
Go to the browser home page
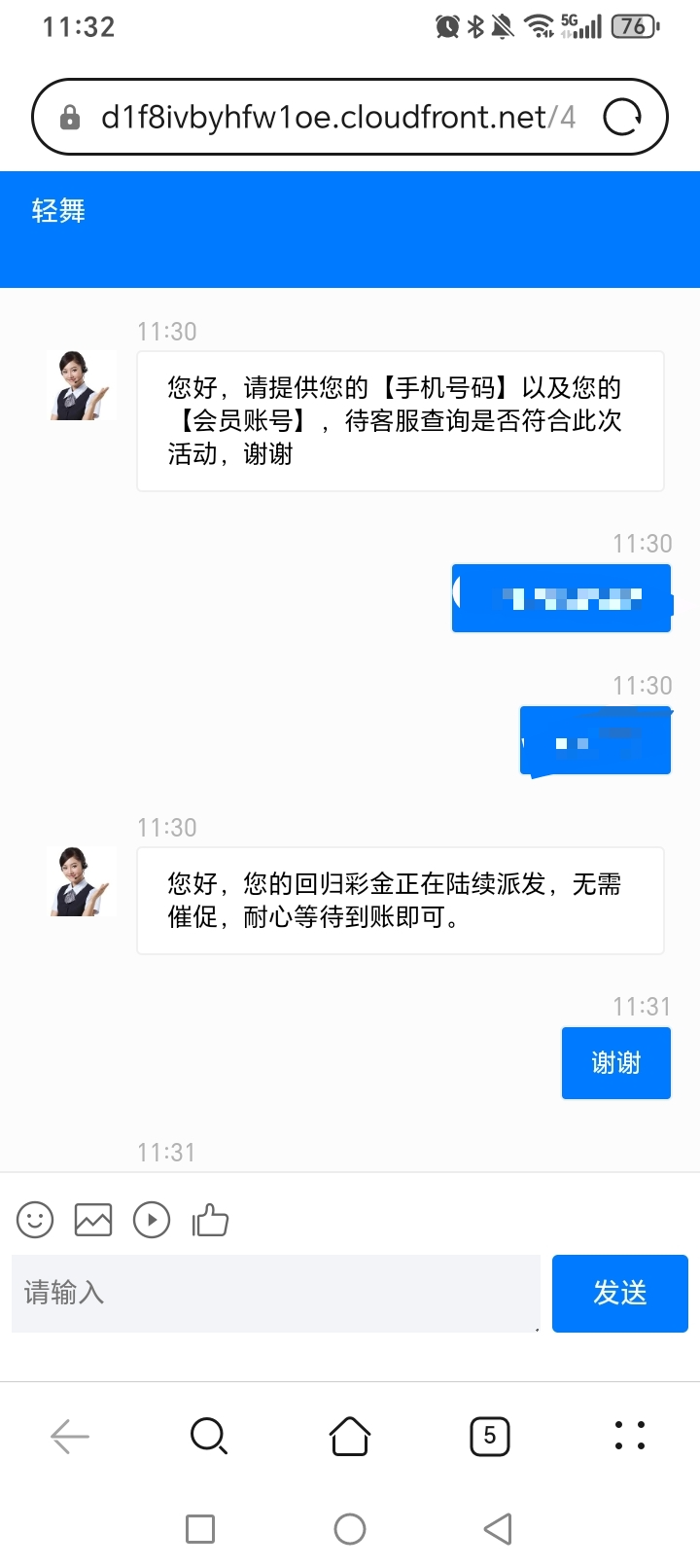(x=350, y=1436)
